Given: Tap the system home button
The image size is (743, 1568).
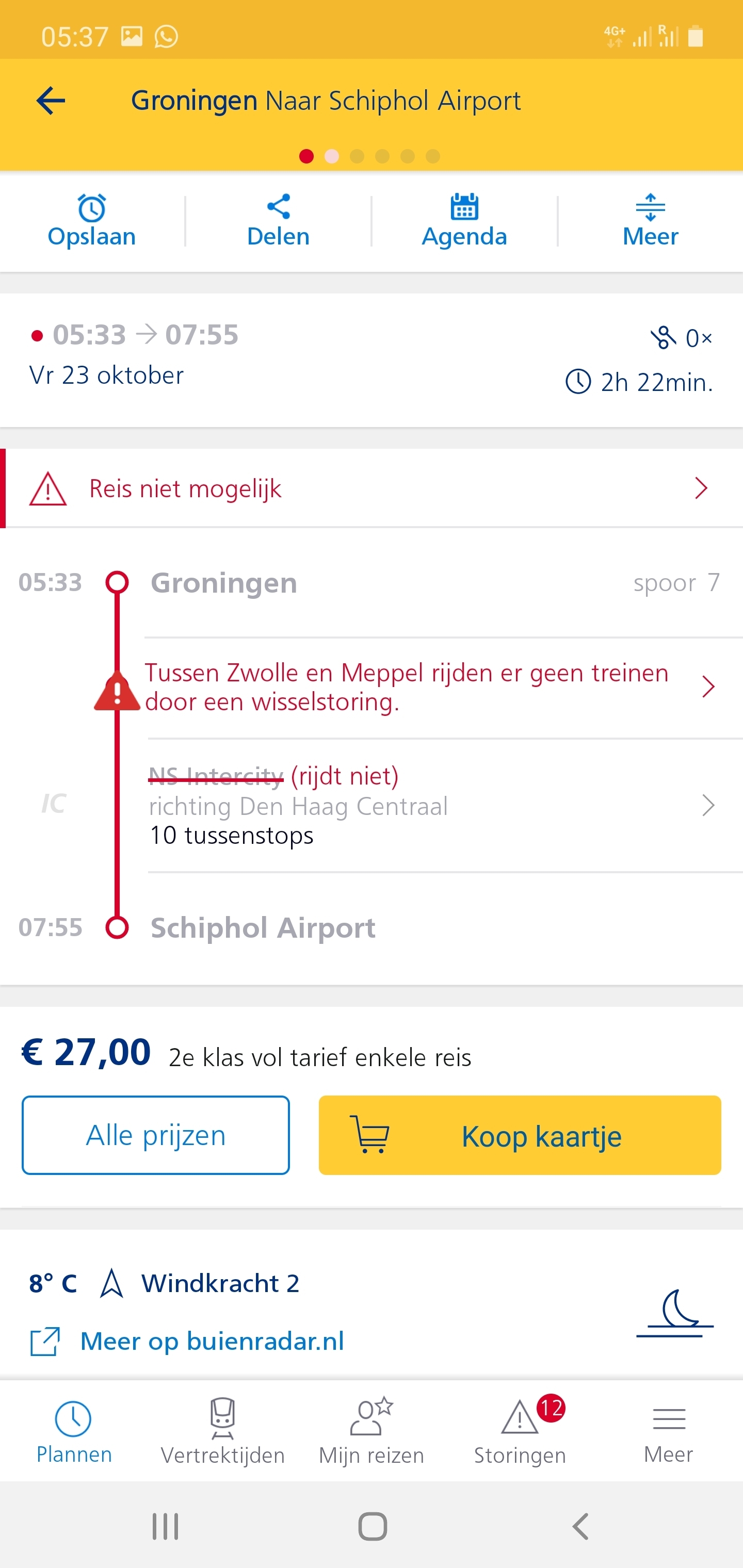Looking at the screenshot, I should click(372, 1527).
